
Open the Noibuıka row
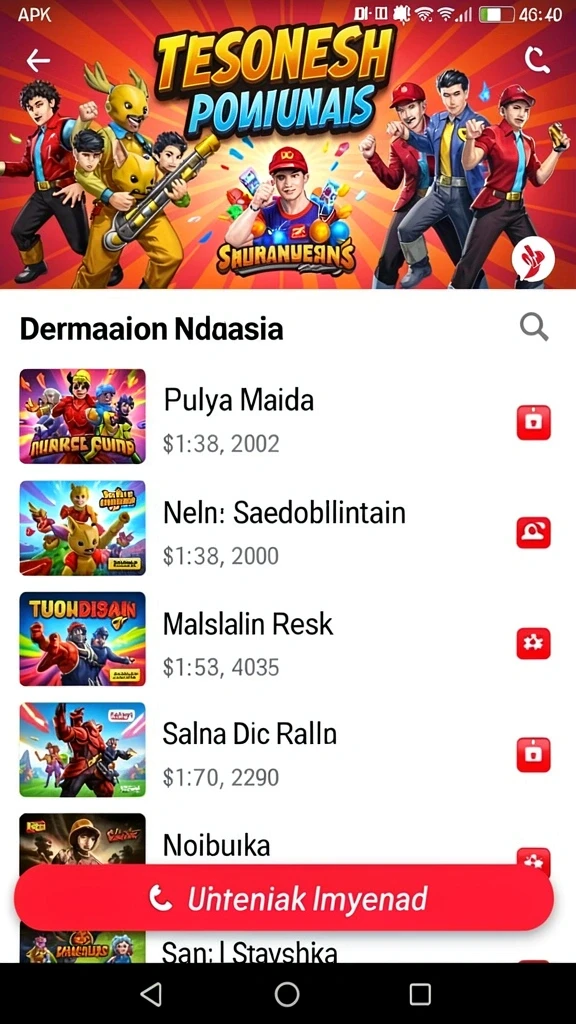click(288, 840)
